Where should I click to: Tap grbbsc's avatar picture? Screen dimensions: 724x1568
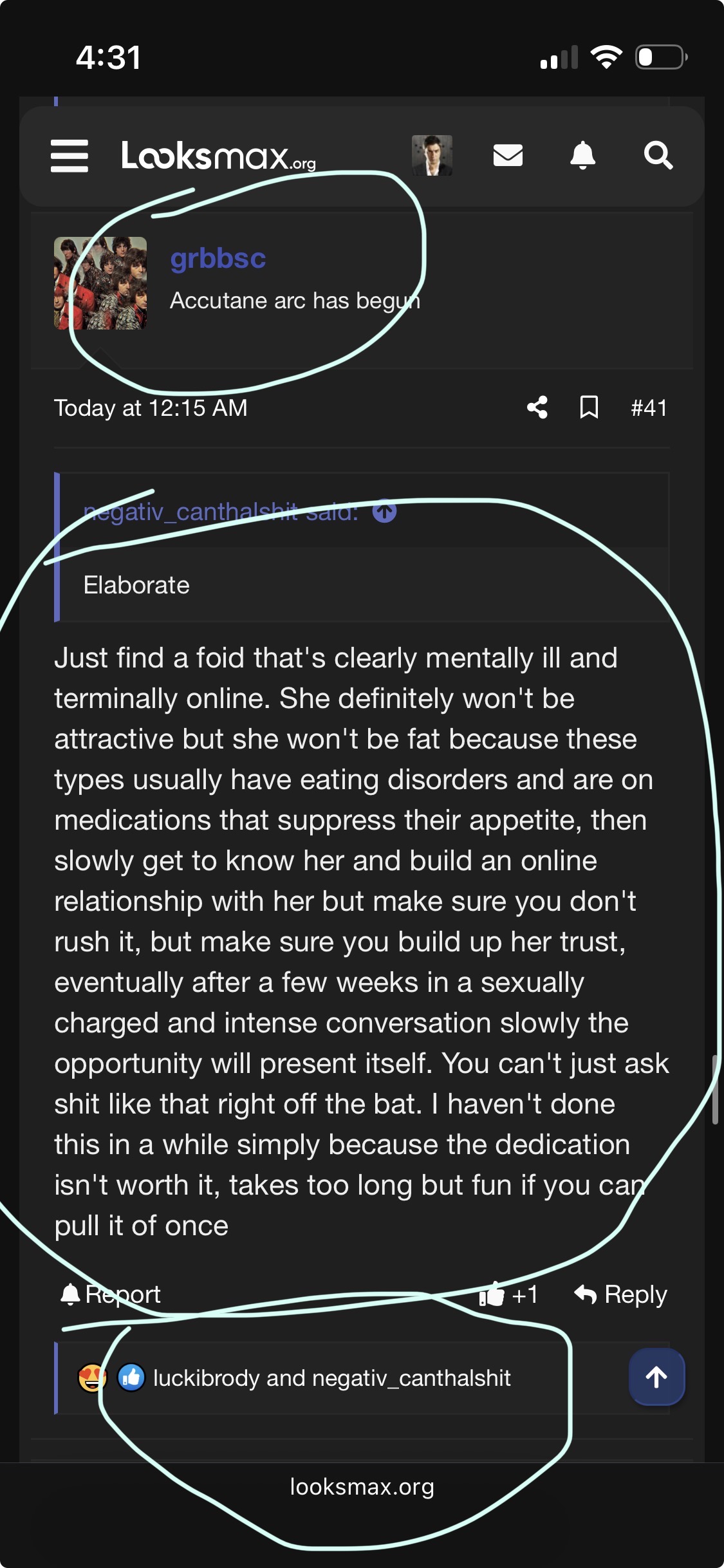100,283
